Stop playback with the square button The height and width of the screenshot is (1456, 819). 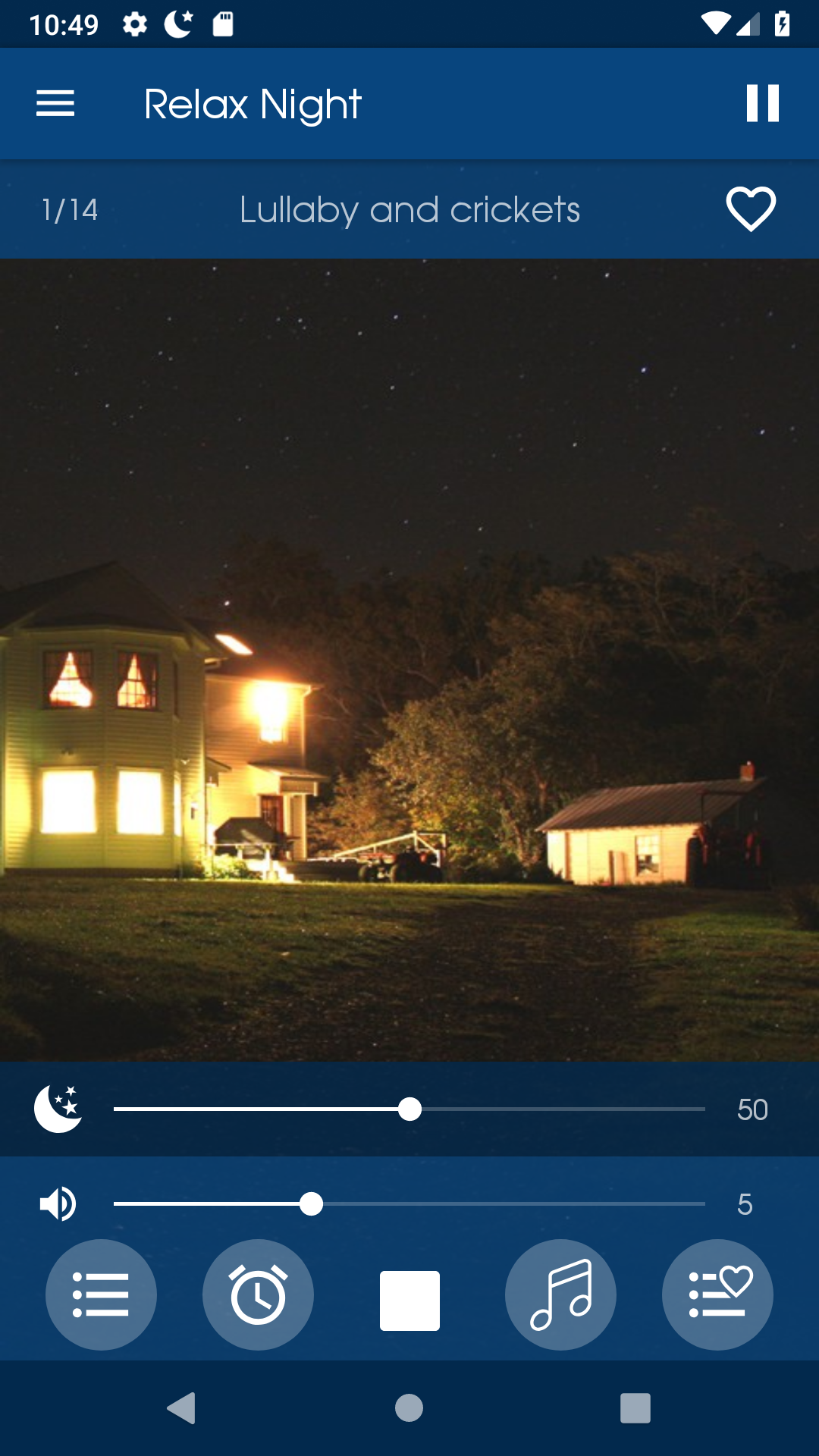tap(409, 1301)
